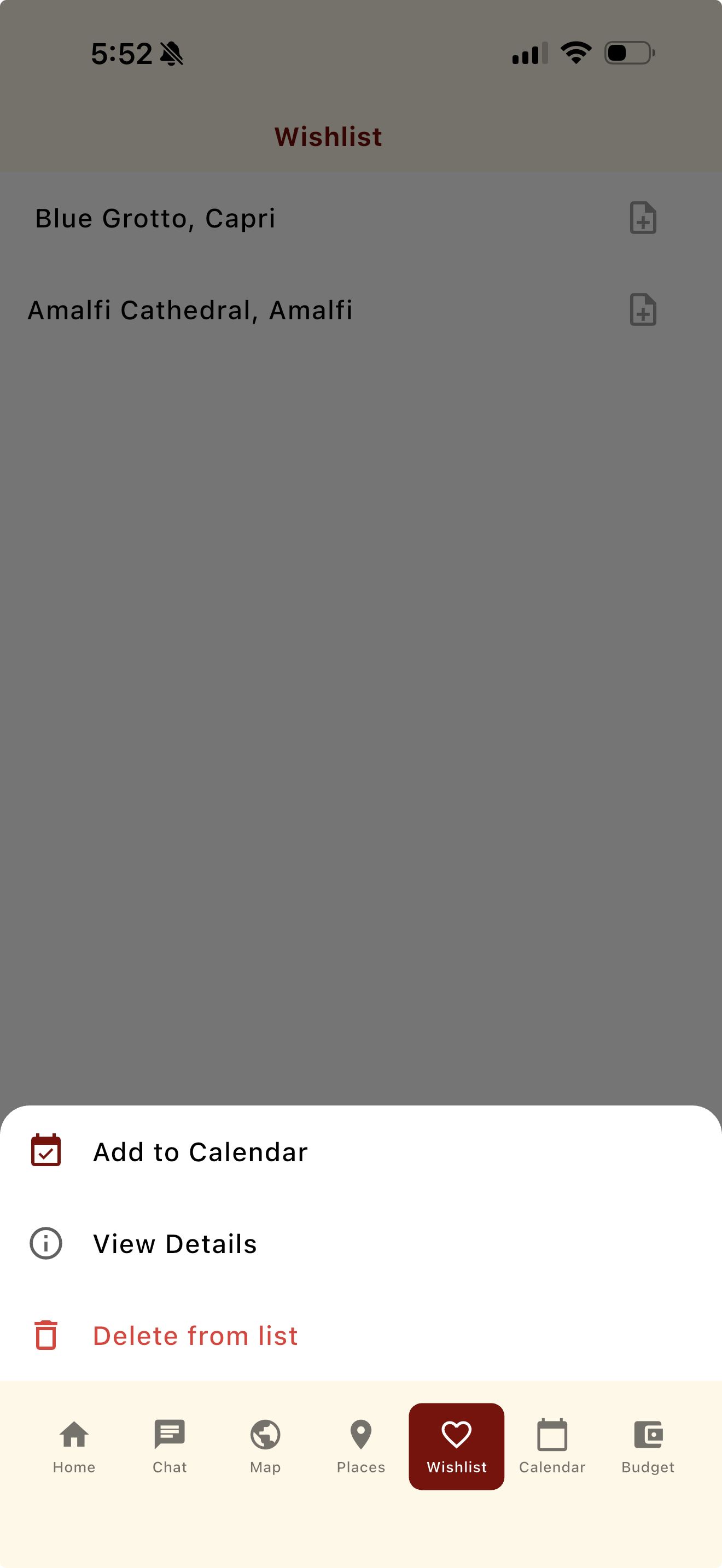Switch to the Chat tab
The image size is (722, 1568).
click(x=170, y=1446)
